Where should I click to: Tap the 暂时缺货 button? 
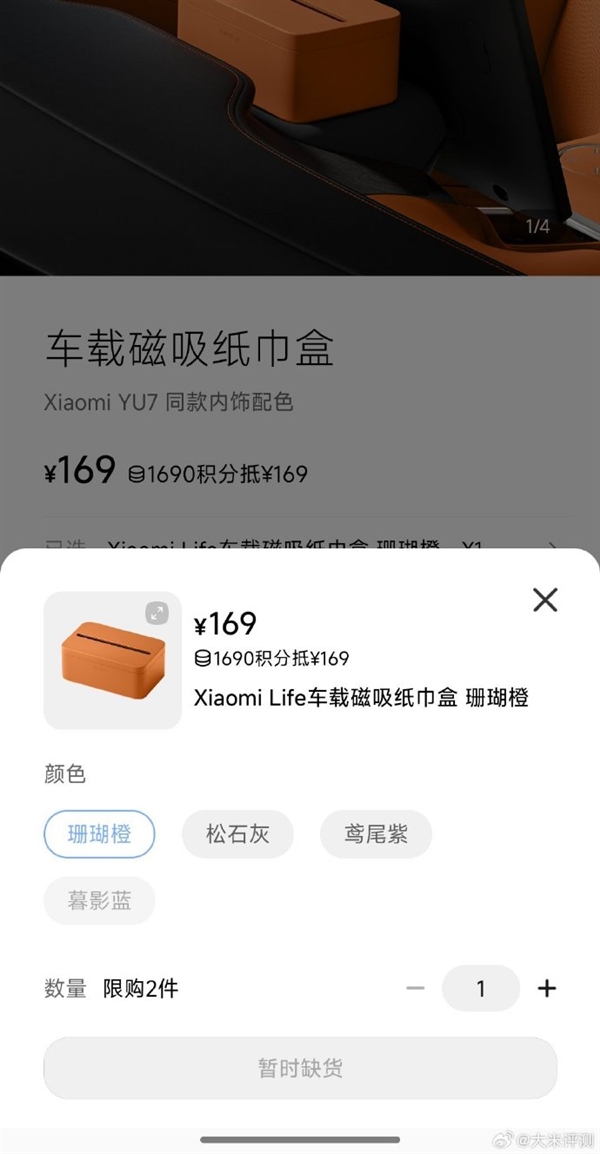[300, 1068]
